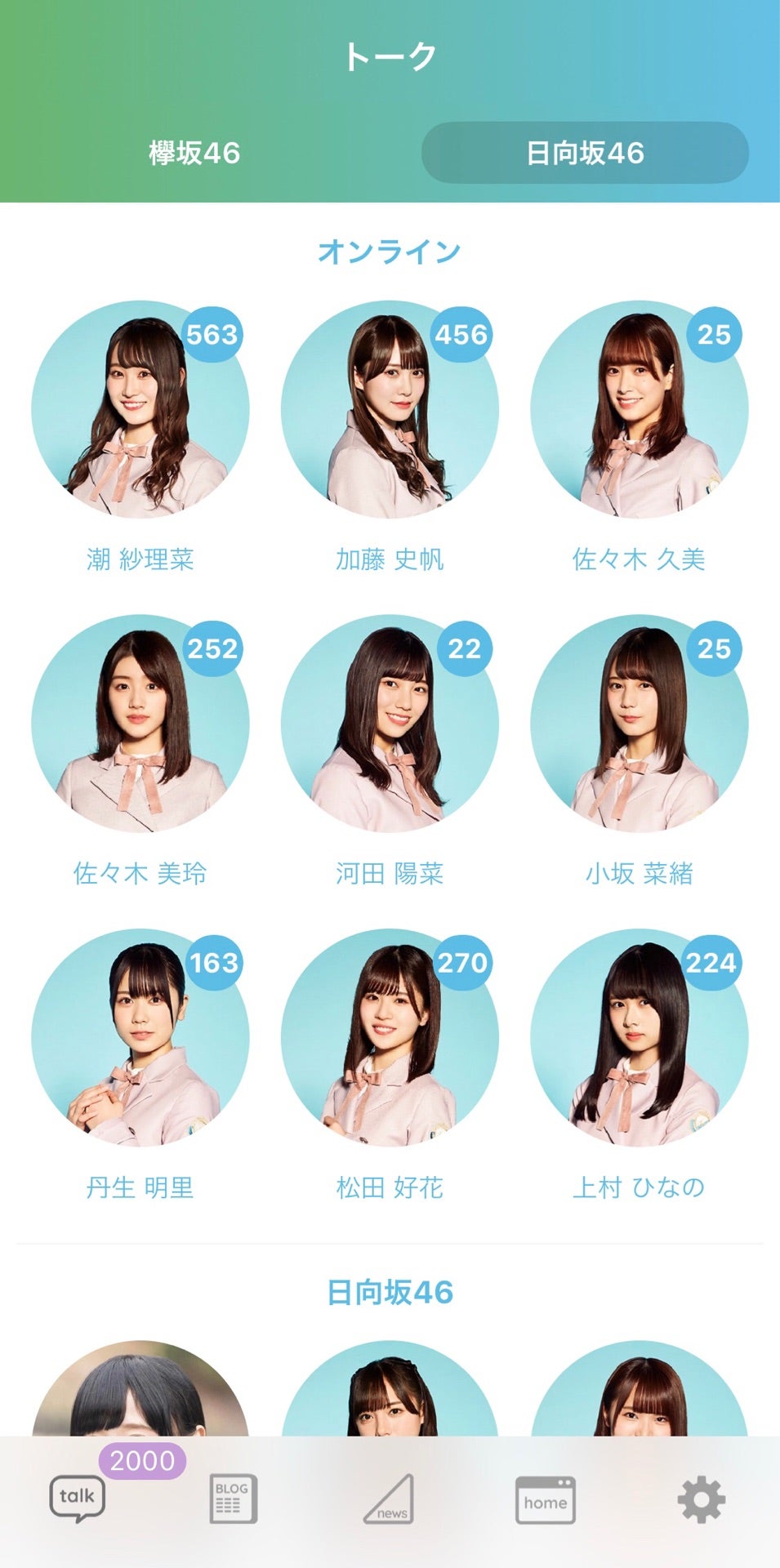Open talk with 小坂 菜緒
This screenshot has height=1568, width=780.
pyautogui.click(x=639, y=724)
